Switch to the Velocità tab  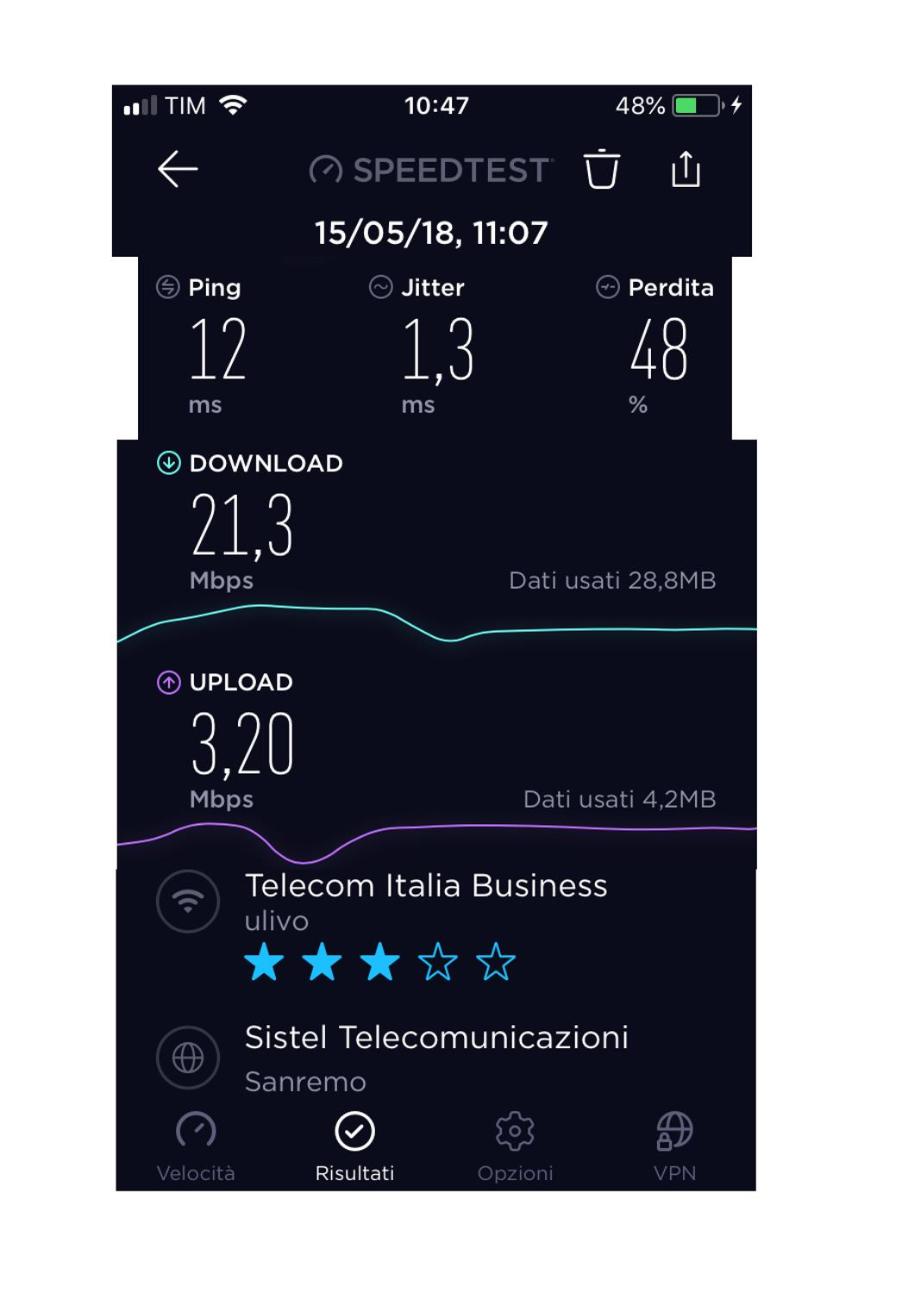point(196,1145)
